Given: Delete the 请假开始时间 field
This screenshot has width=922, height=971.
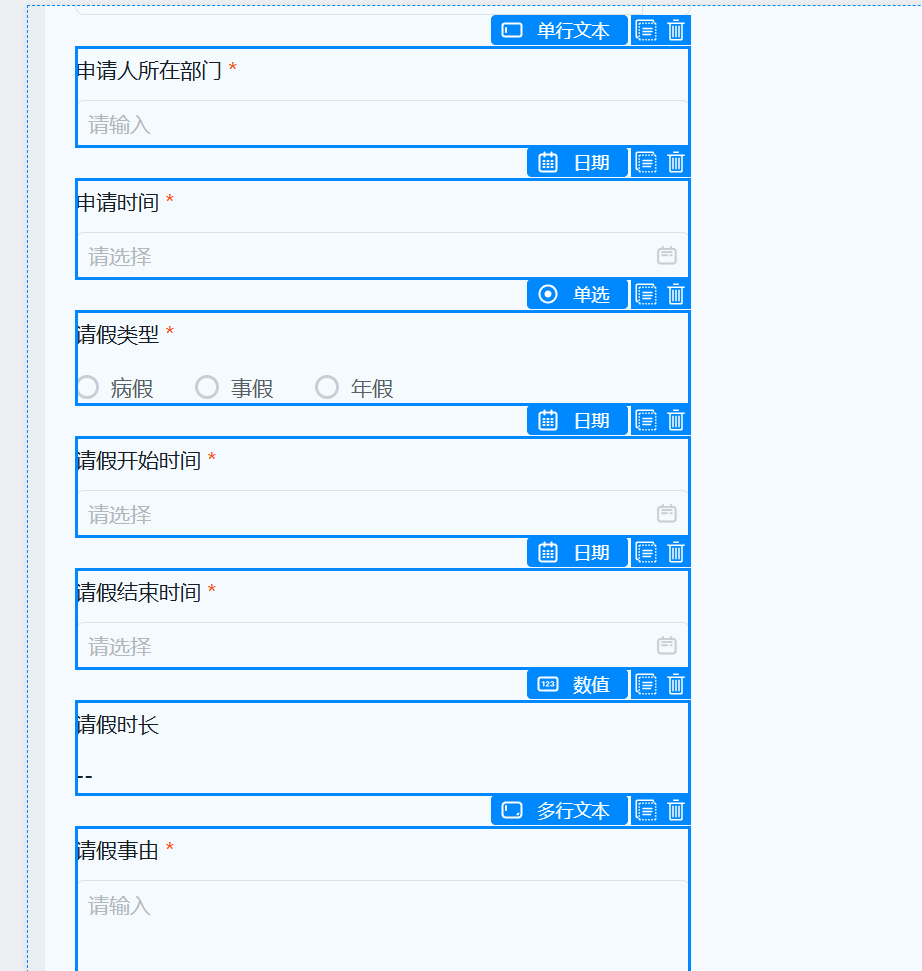Looking at the screenshot, I should coord(676,420).
